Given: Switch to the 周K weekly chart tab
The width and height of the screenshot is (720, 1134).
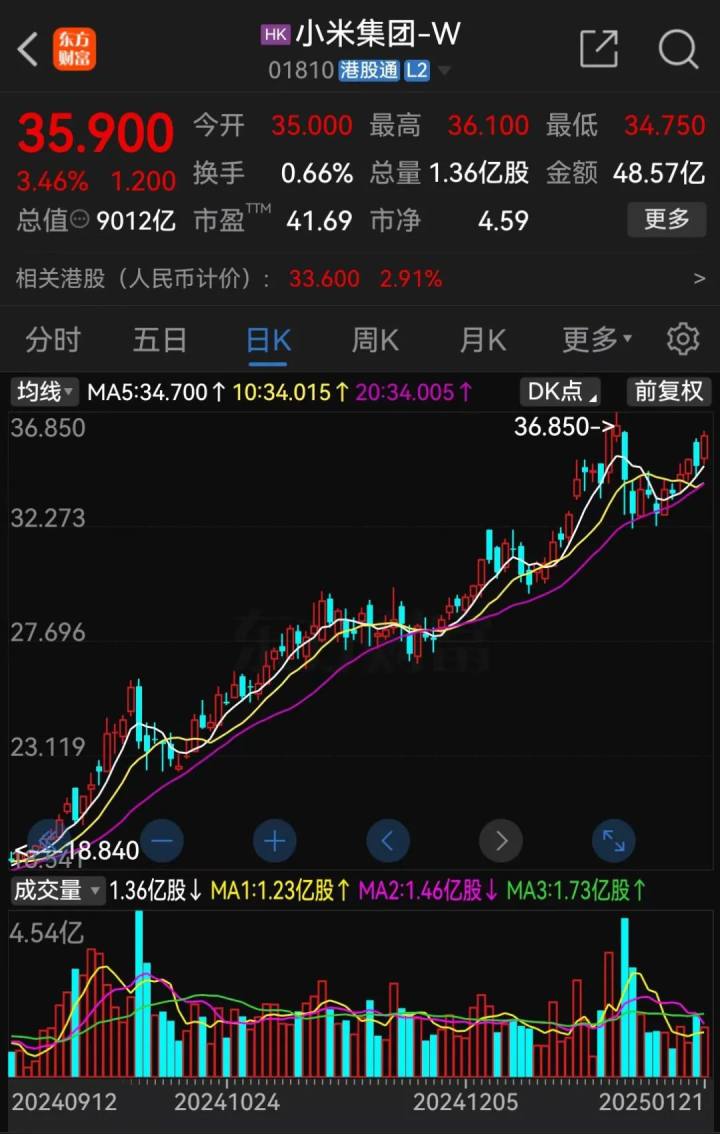Looking at the screenshot, I should tap(374, 340).
